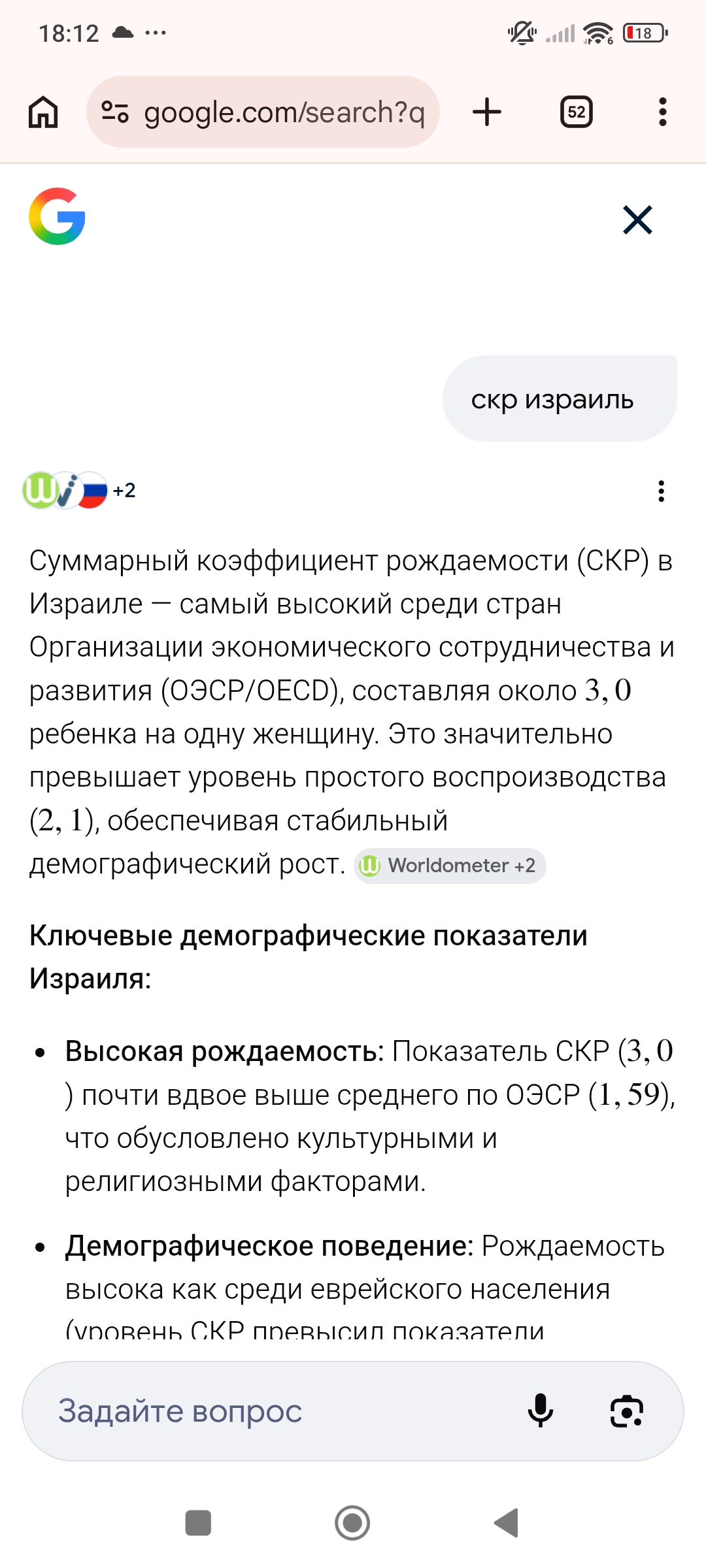
Task: Open camera lens search
Action: 626,1411
